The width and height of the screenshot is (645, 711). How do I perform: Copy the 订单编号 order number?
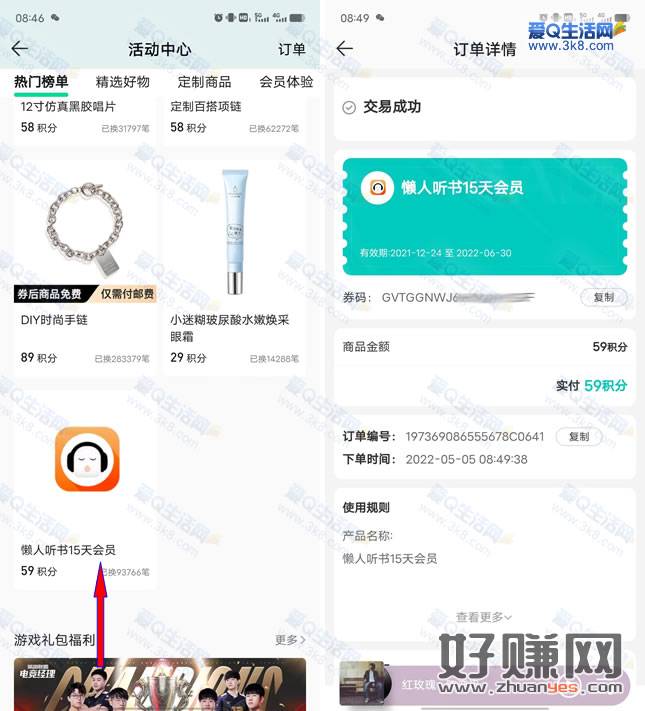click(578, 437)
